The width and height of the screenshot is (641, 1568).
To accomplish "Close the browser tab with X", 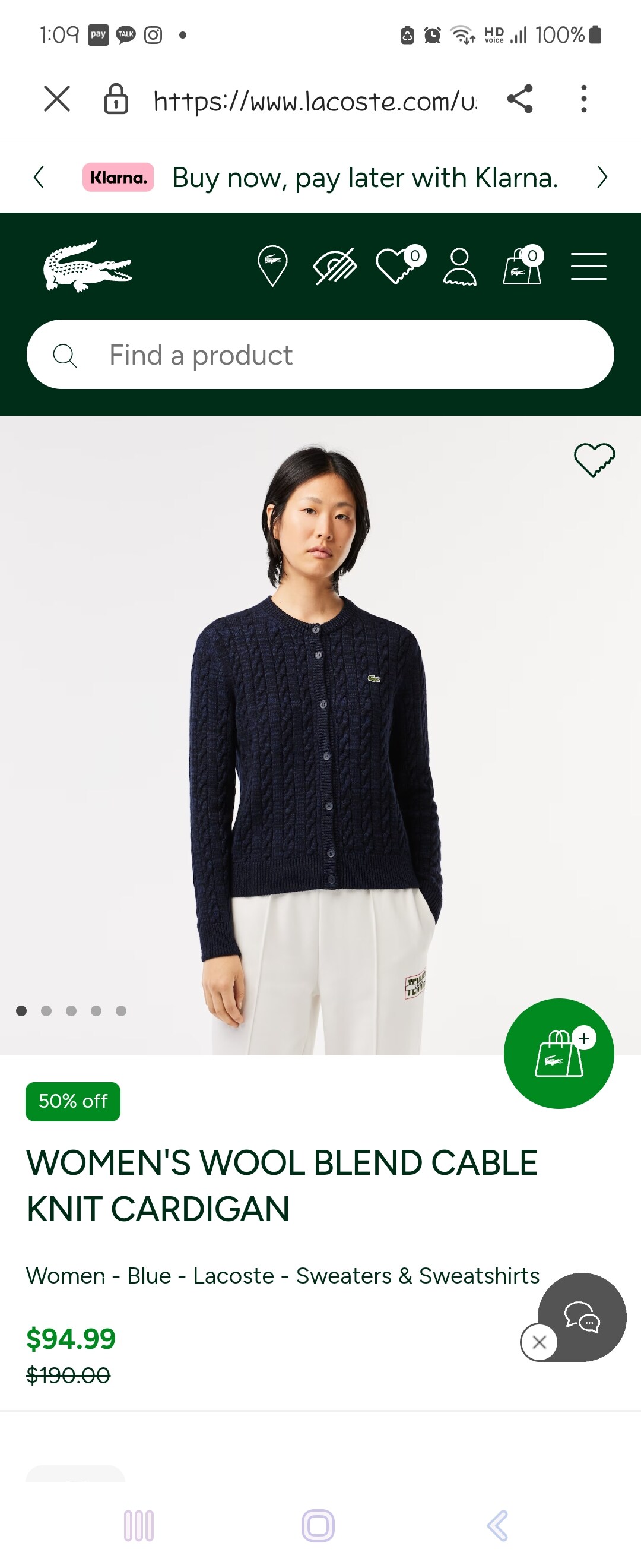I will coord(57,99).
